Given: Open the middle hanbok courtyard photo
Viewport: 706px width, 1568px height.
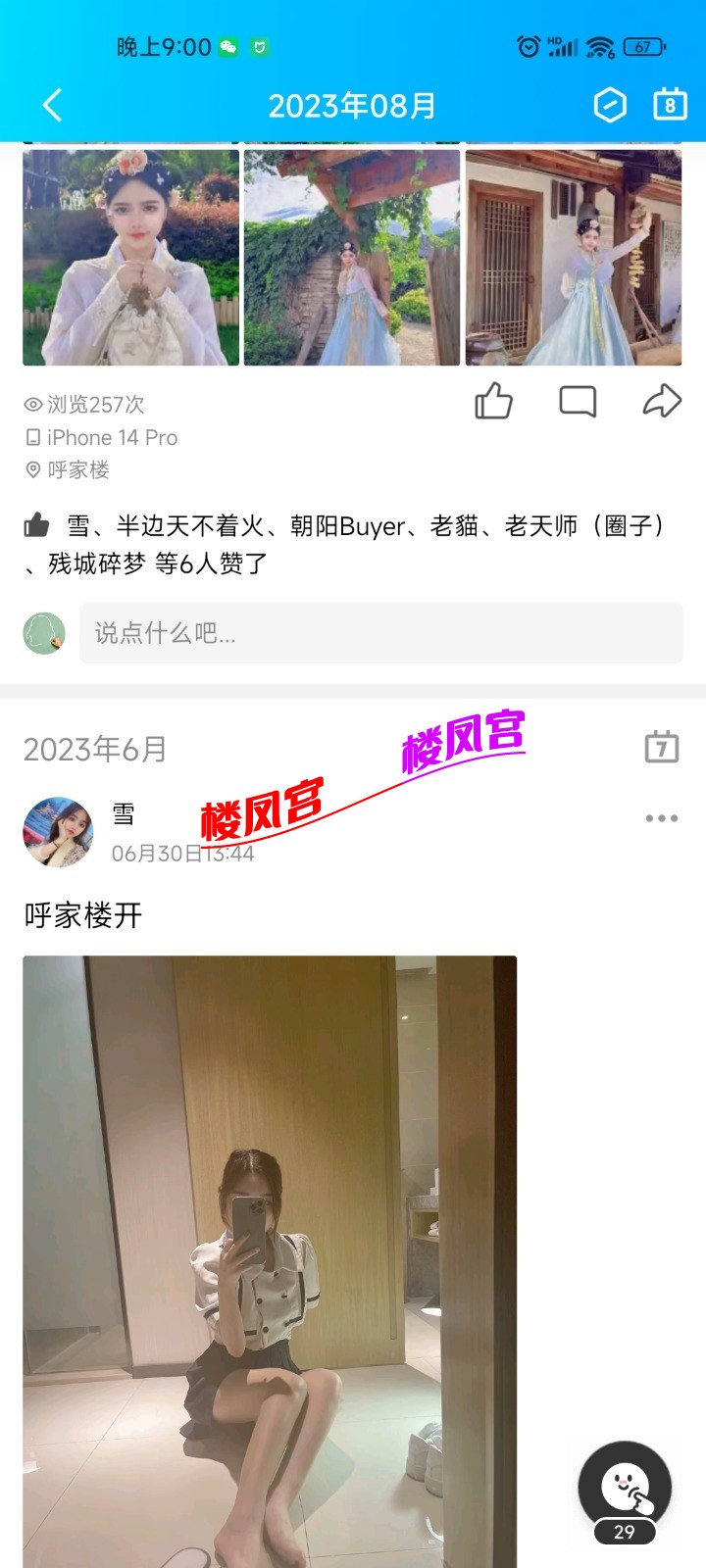Looking at the screenshot, I should pyautogui.click(x=352, y=257).
